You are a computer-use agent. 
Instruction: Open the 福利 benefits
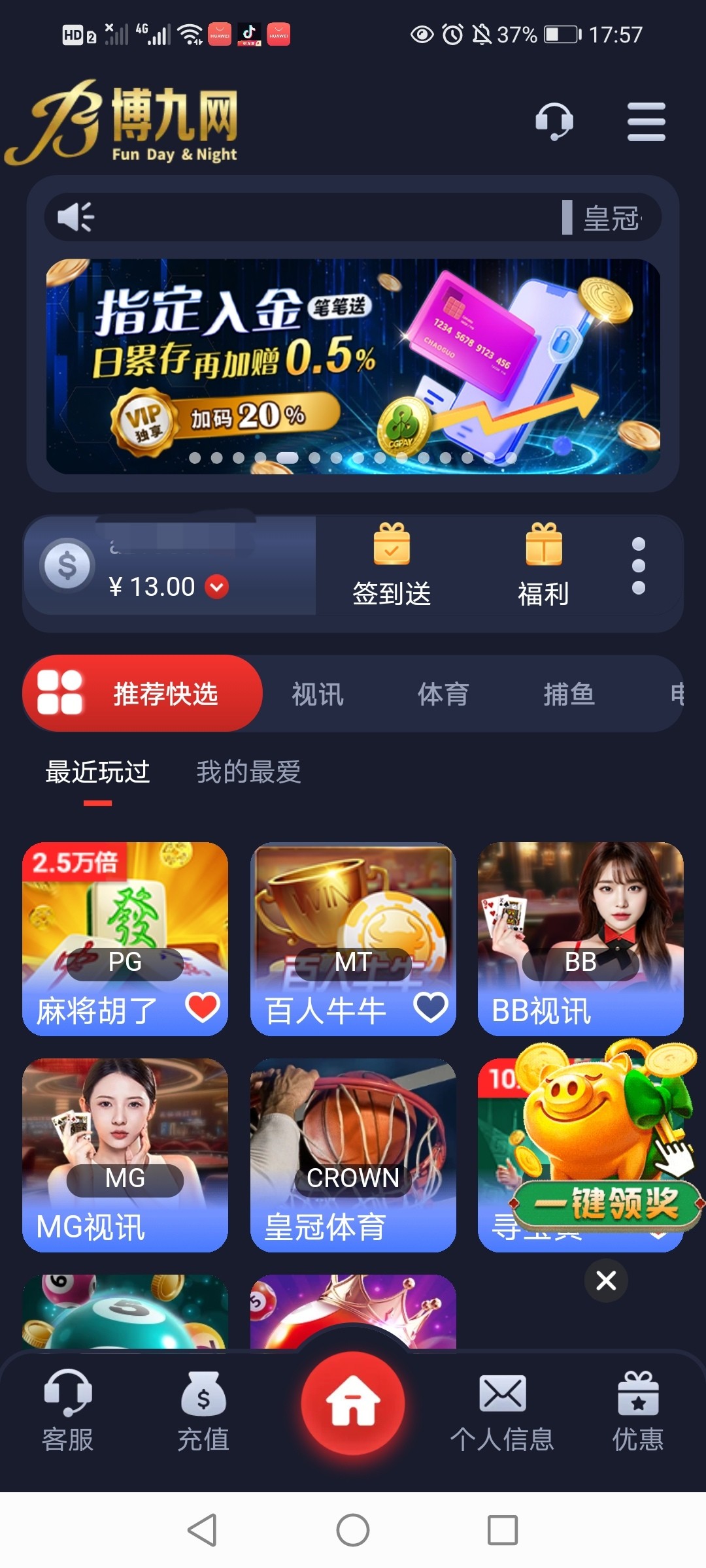coord(543,565)
